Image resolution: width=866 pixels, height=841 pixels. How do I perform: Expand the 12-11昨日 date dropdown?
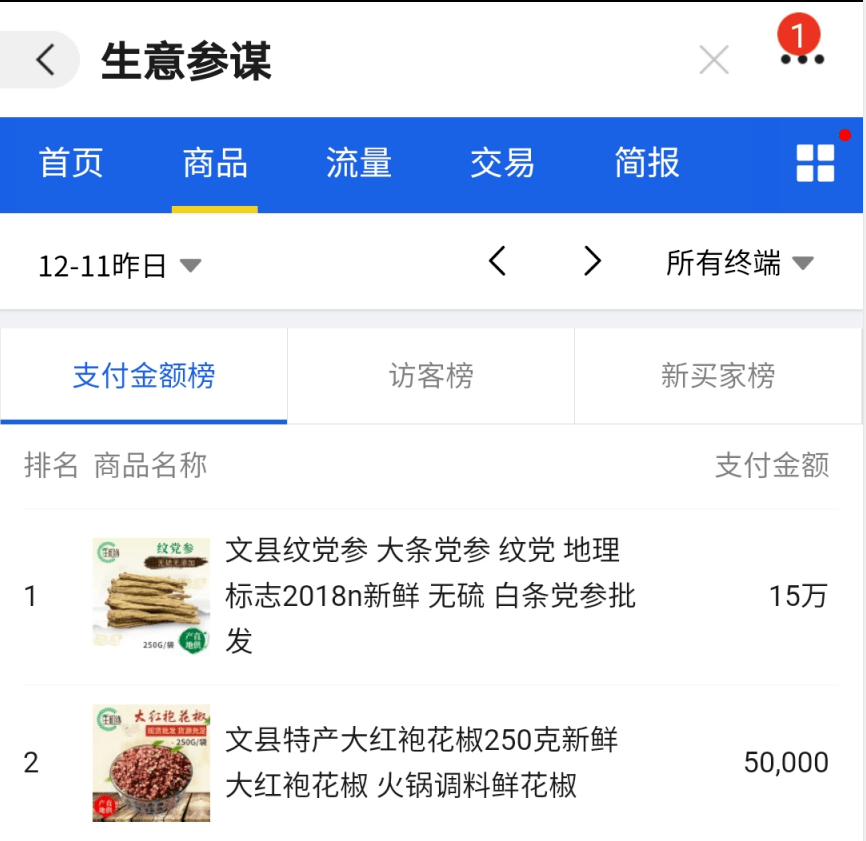tap(120, 265)
